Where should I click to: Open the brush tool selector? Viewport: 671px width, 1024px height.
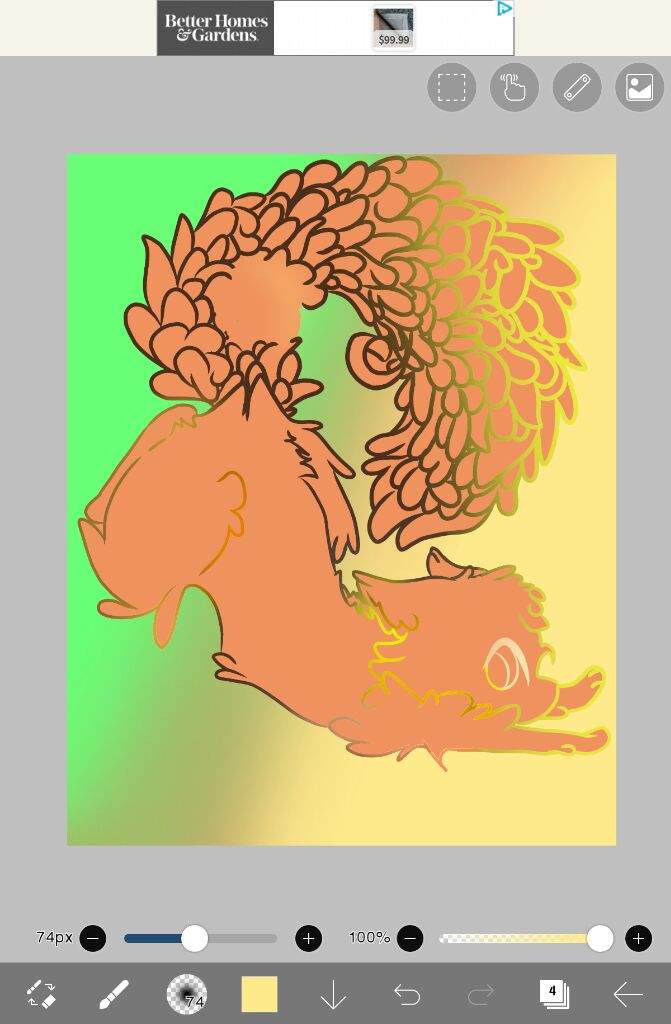coord(113,994)
